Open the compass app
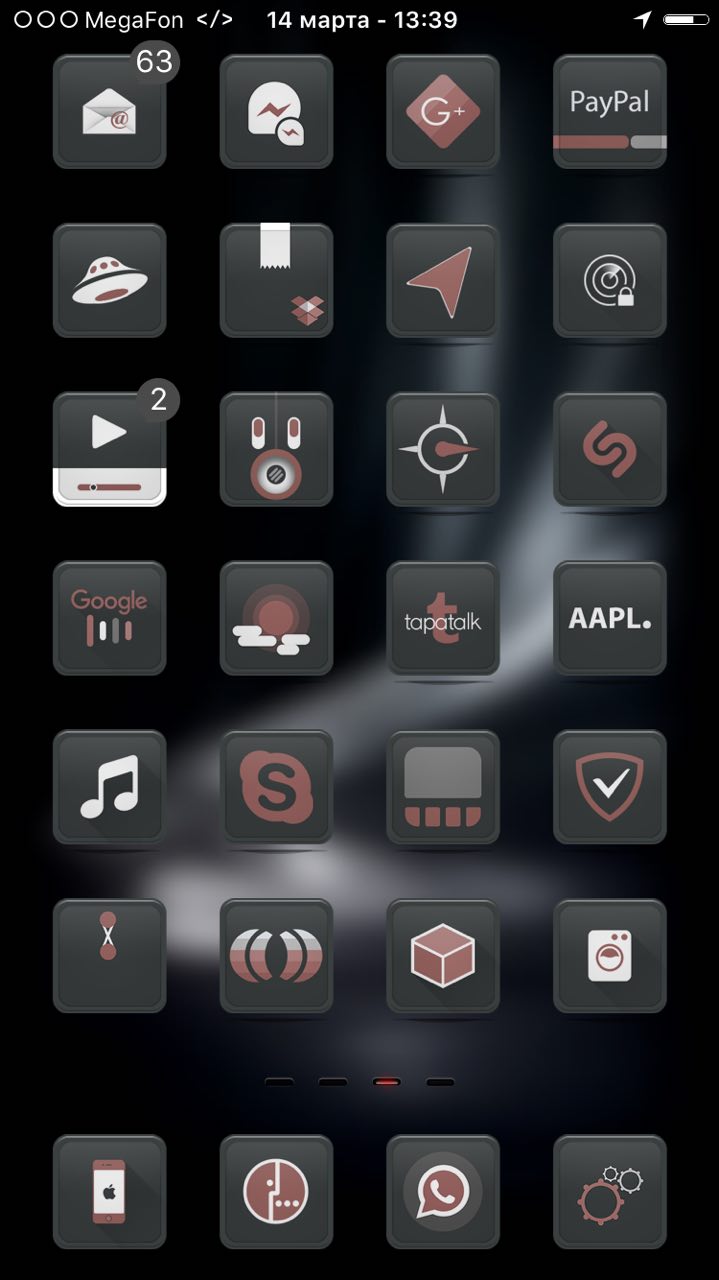Screen dimensions: 719x1280 pyautogui.click(x=443, y=449)
